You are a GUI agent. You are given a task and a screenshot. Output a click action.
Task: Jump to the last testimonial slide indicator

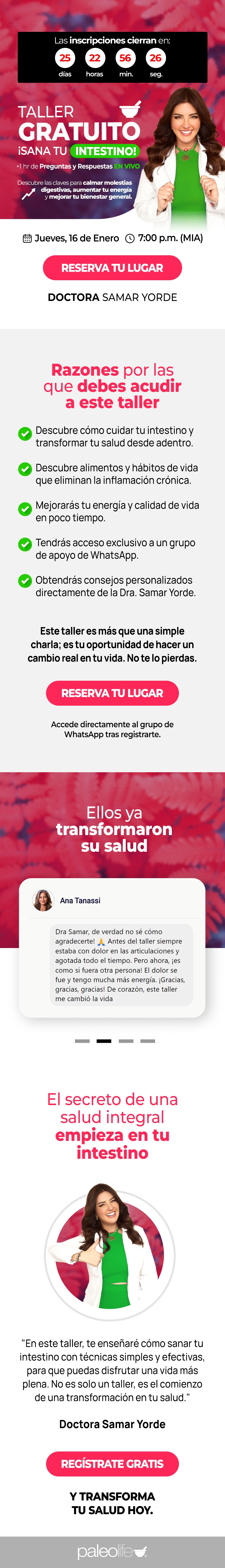click(x=147, y=1041)
